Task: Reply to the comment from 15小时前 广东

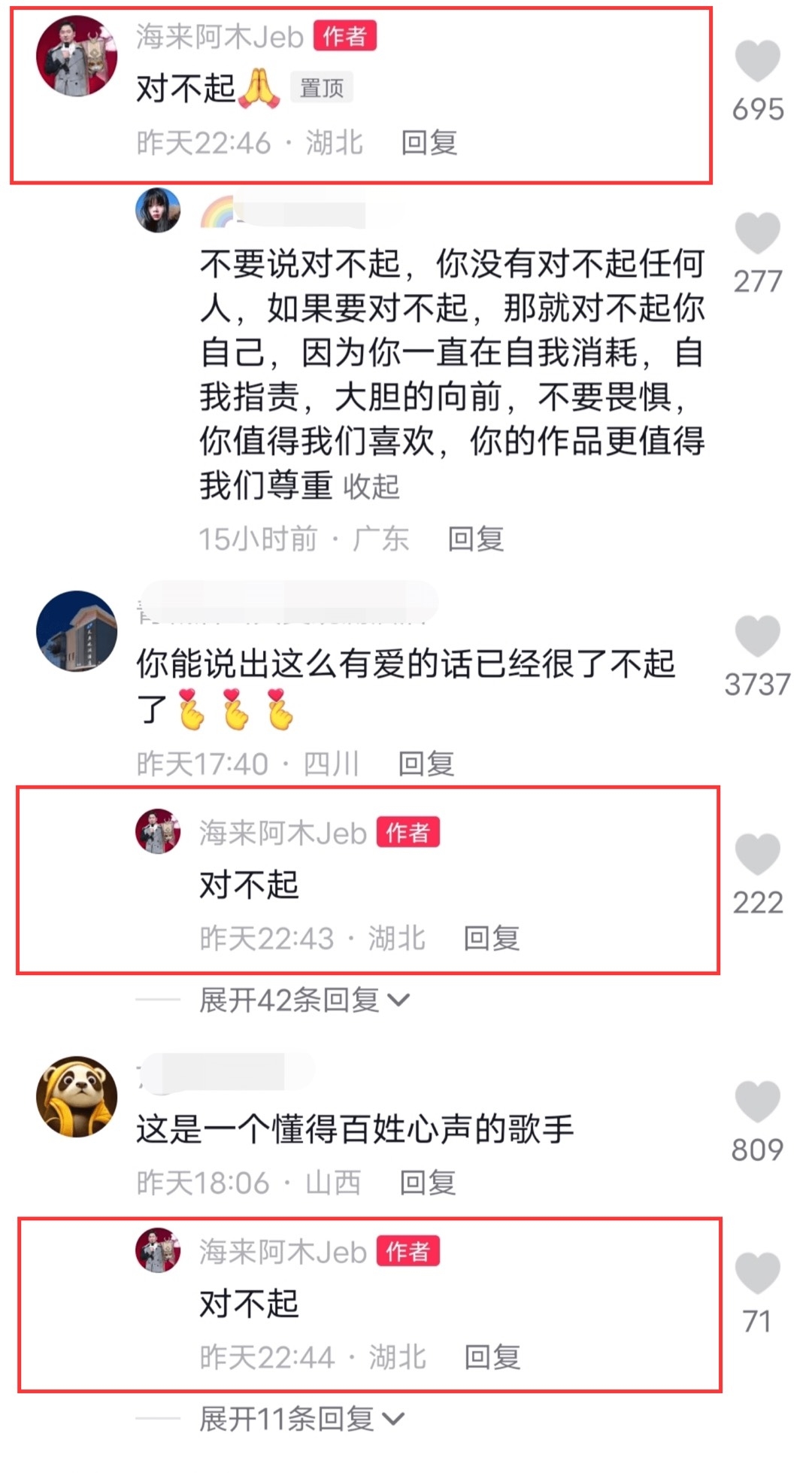Action: point(475,539)
